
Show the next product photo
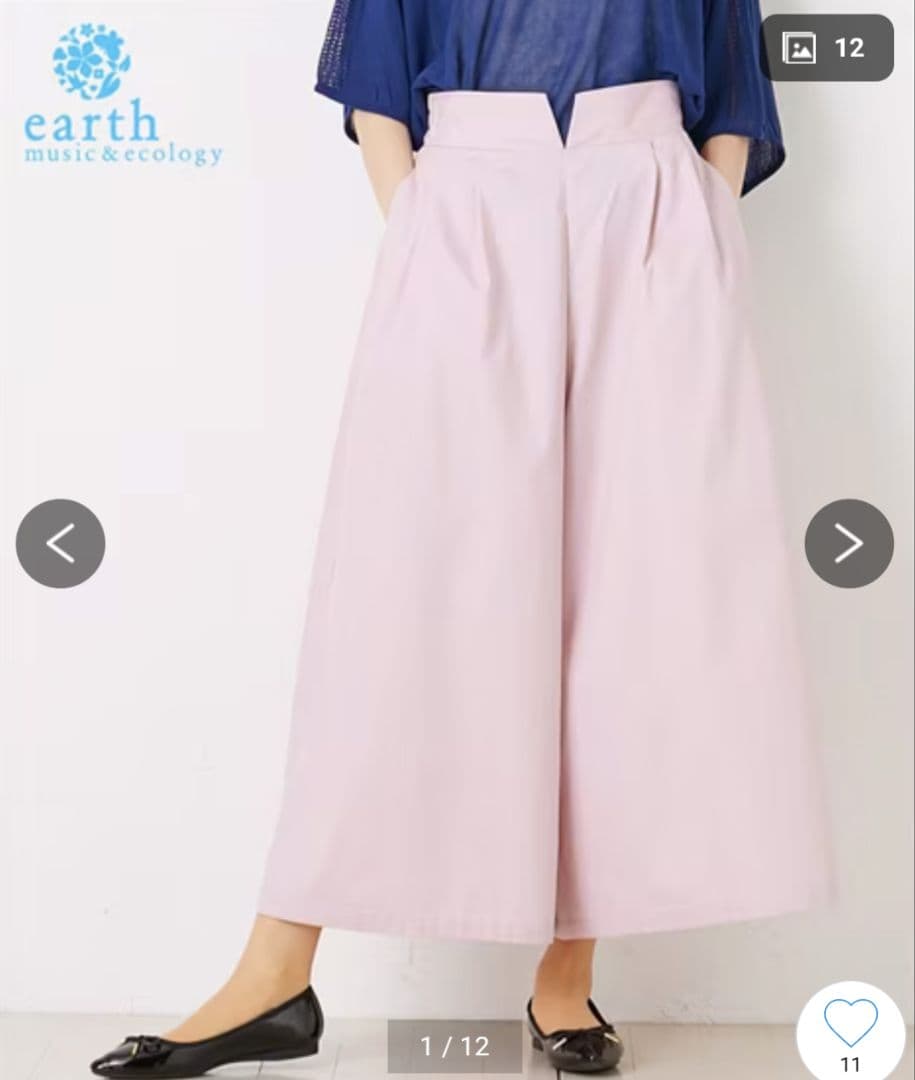coord(849,543)
